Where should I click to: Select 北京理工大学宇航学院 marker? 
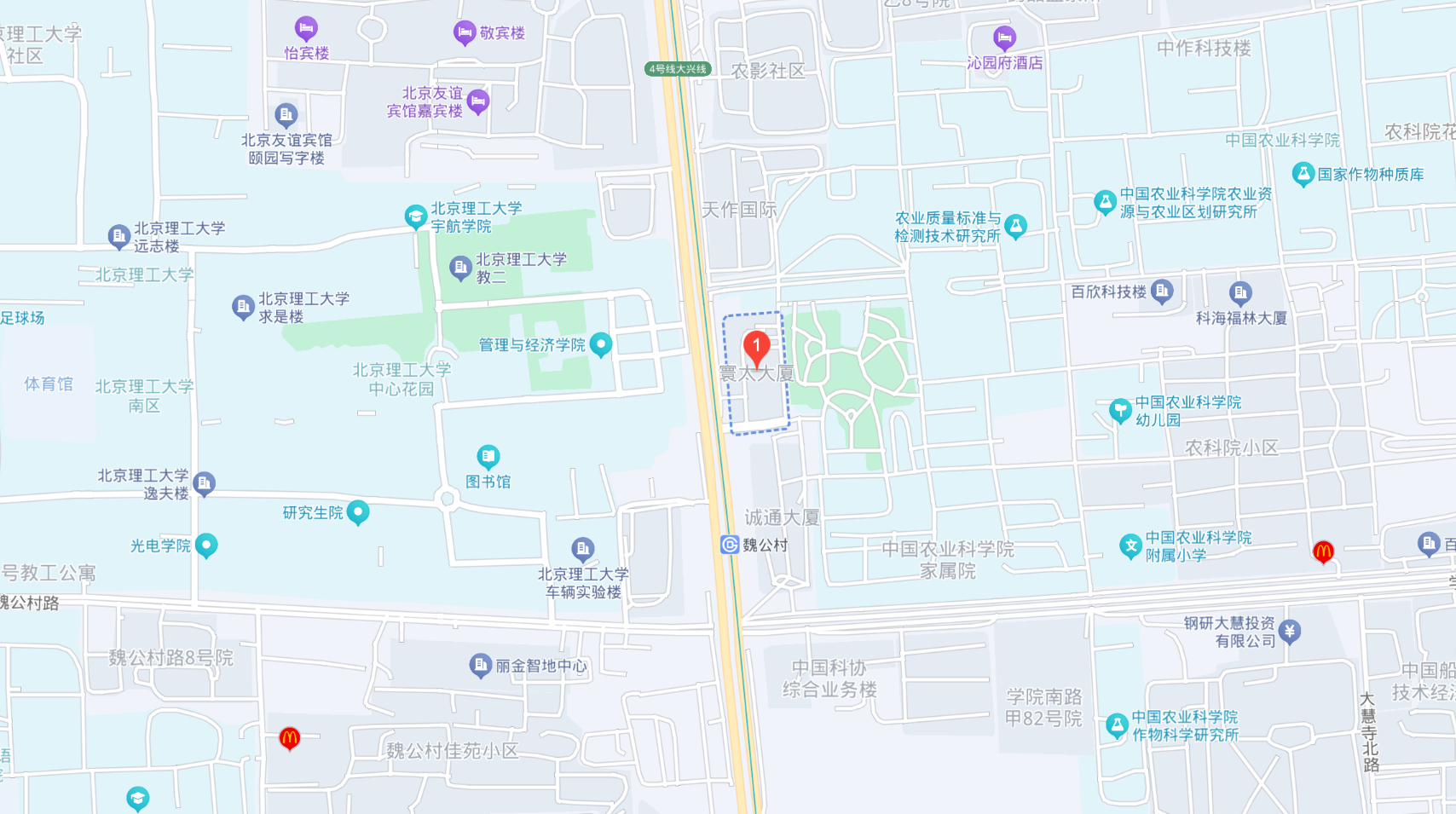(415, 216)
